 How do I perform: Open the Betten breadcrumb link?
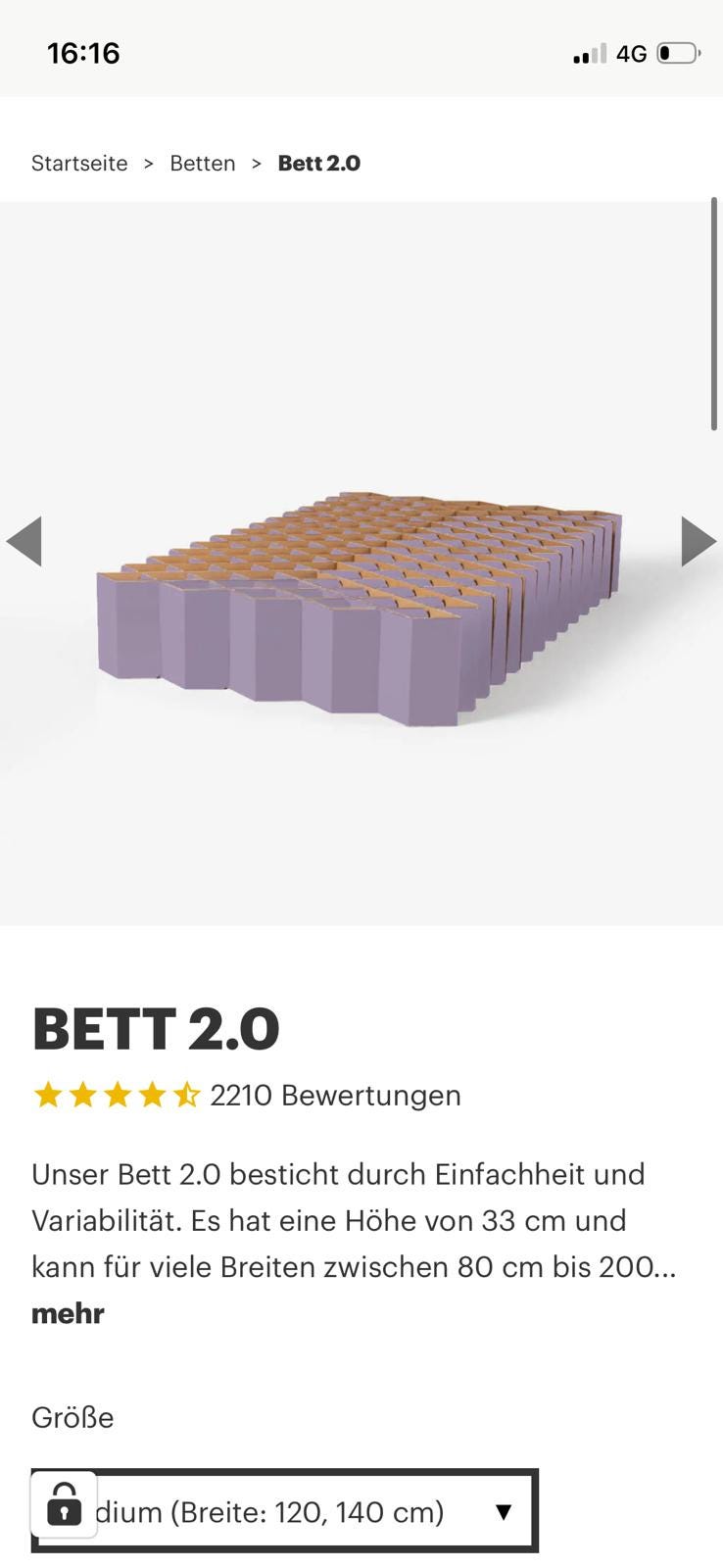click(203, 164)
